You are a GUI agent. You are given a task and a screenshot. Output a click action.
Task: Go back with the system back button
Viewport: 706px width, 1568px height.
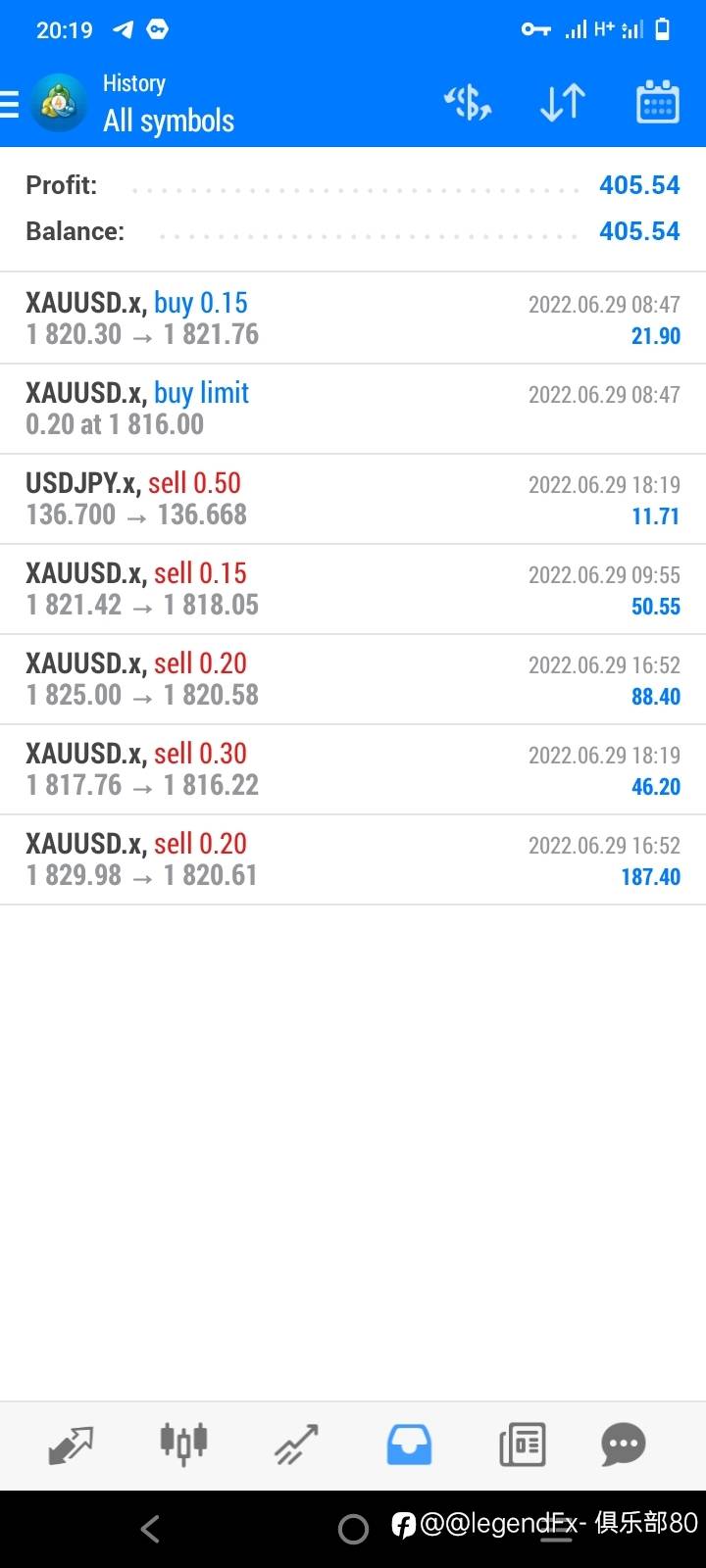(x=150, y=1529)
